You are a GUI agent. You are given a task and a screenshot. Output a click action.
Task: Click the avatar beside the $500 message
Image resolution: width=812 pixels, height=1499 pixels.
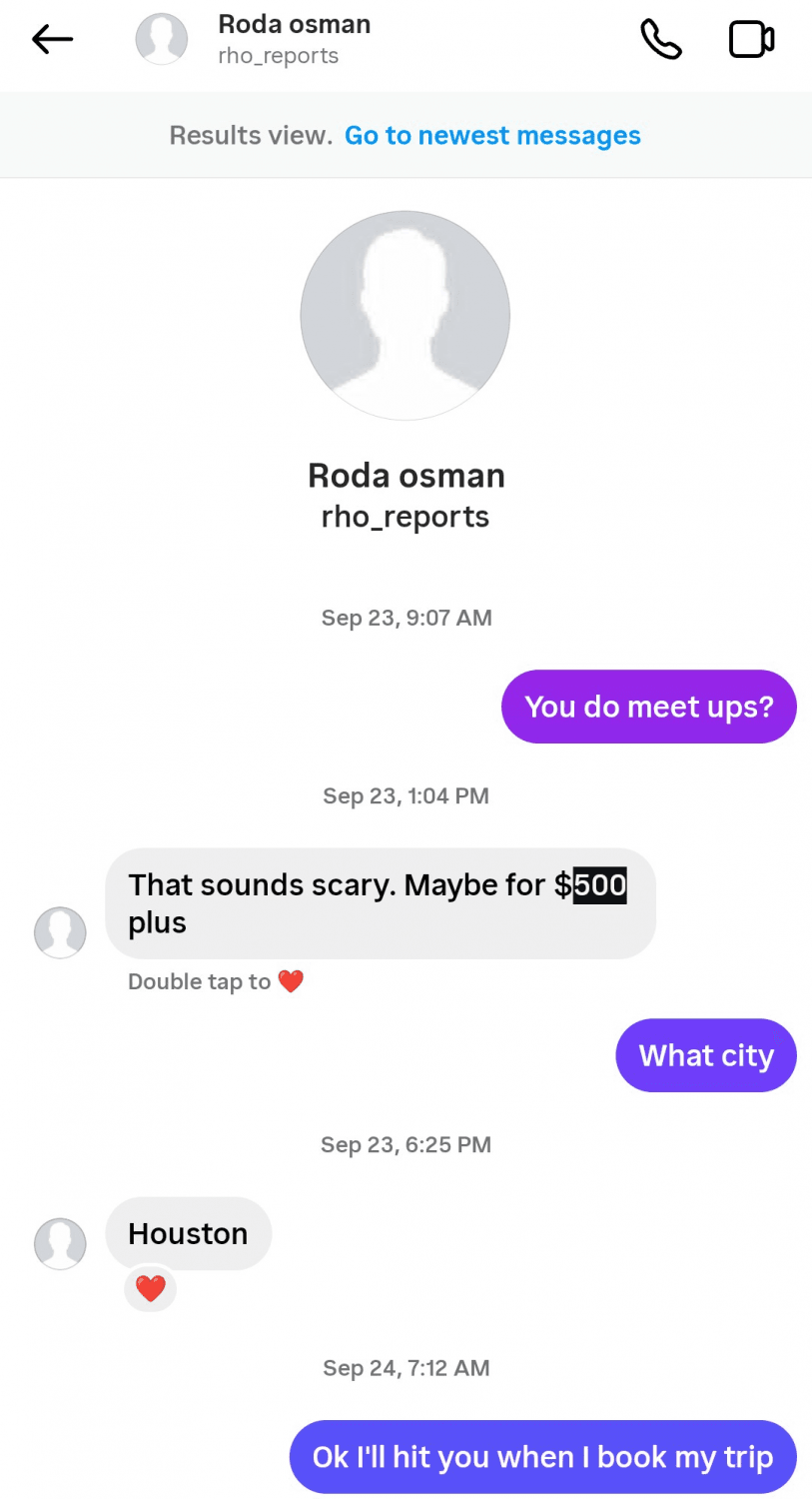pyautogui.click(x=60, y=932)
